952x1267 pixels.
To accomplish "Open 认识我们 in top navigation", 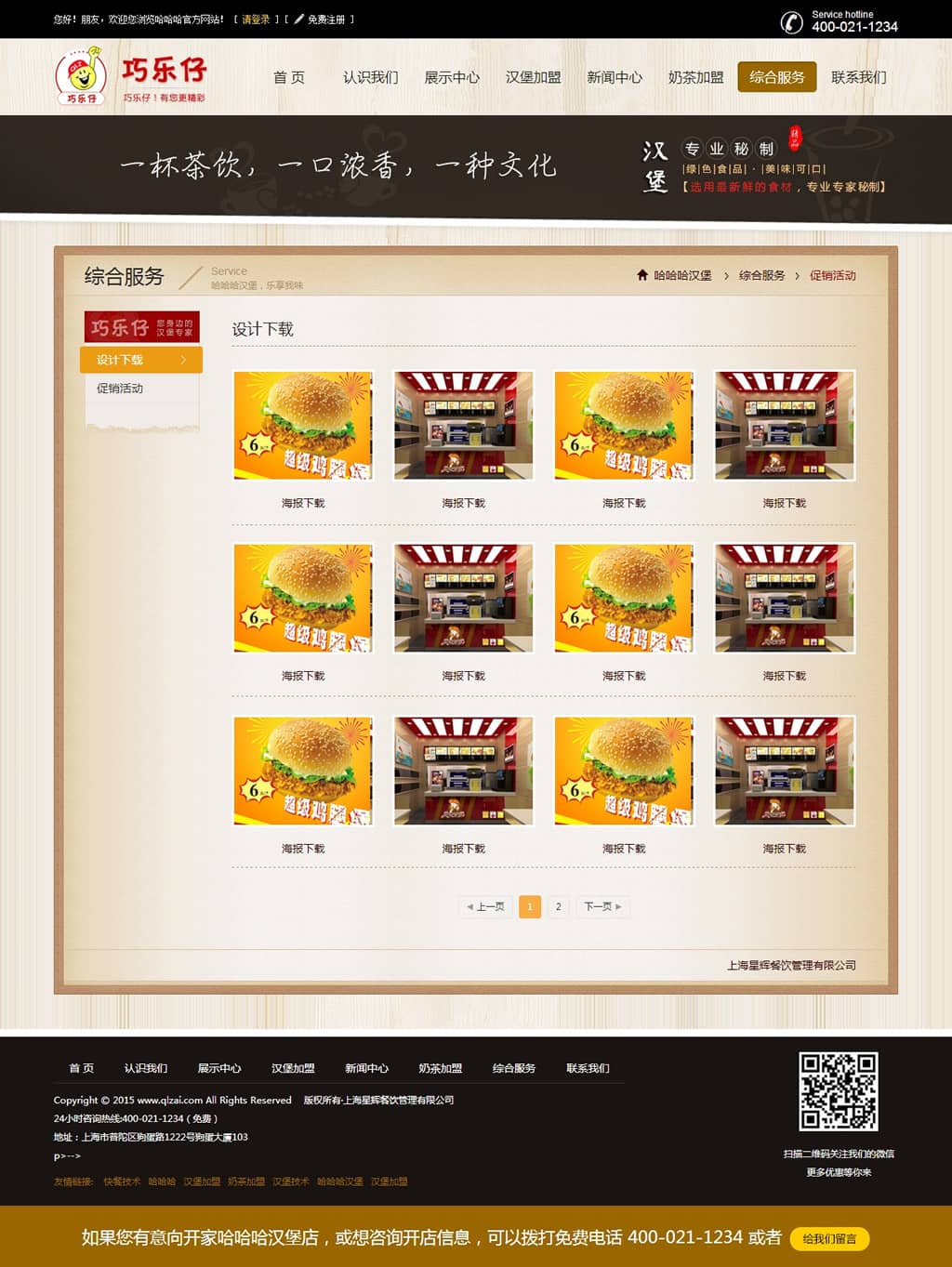I will point(370,77).
